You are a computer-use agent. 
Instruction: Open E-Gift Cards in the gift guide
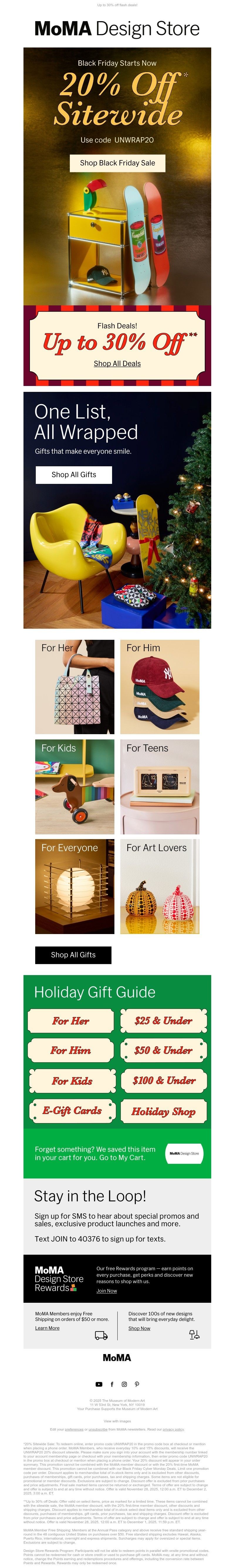71,1111
